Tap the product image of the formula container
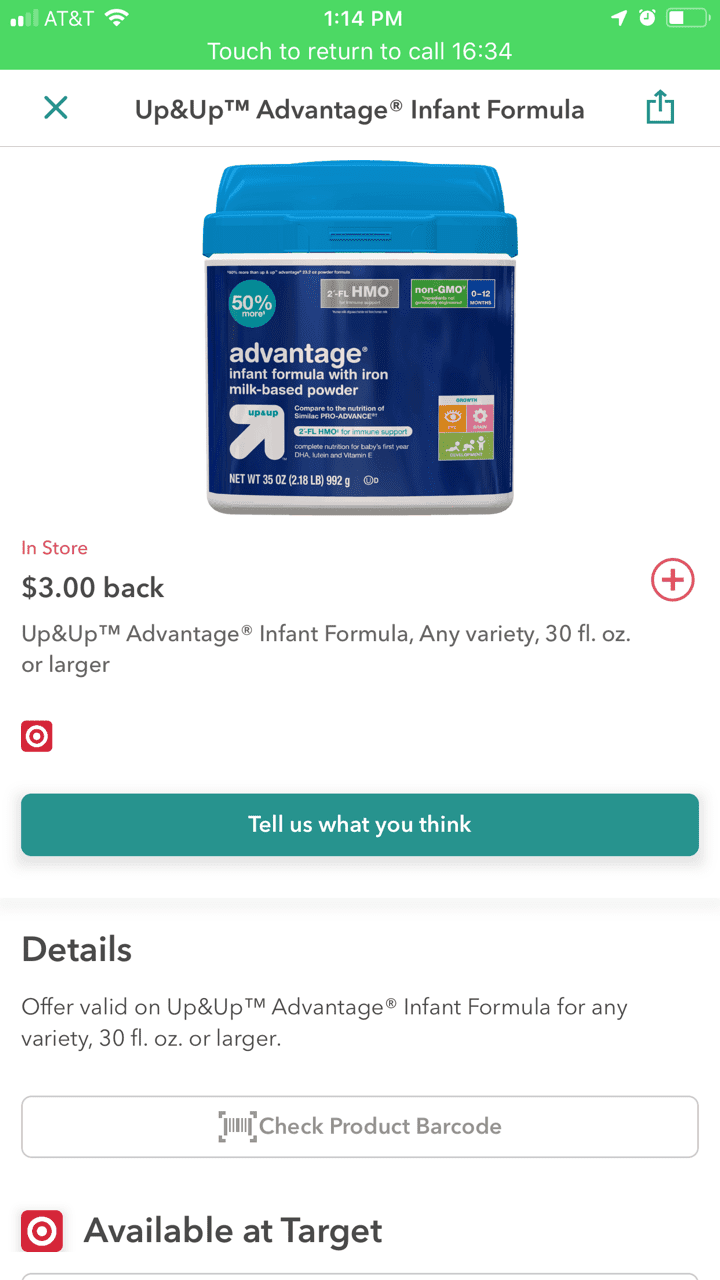This screenshot has width=720, height=1280. [360, 340]
